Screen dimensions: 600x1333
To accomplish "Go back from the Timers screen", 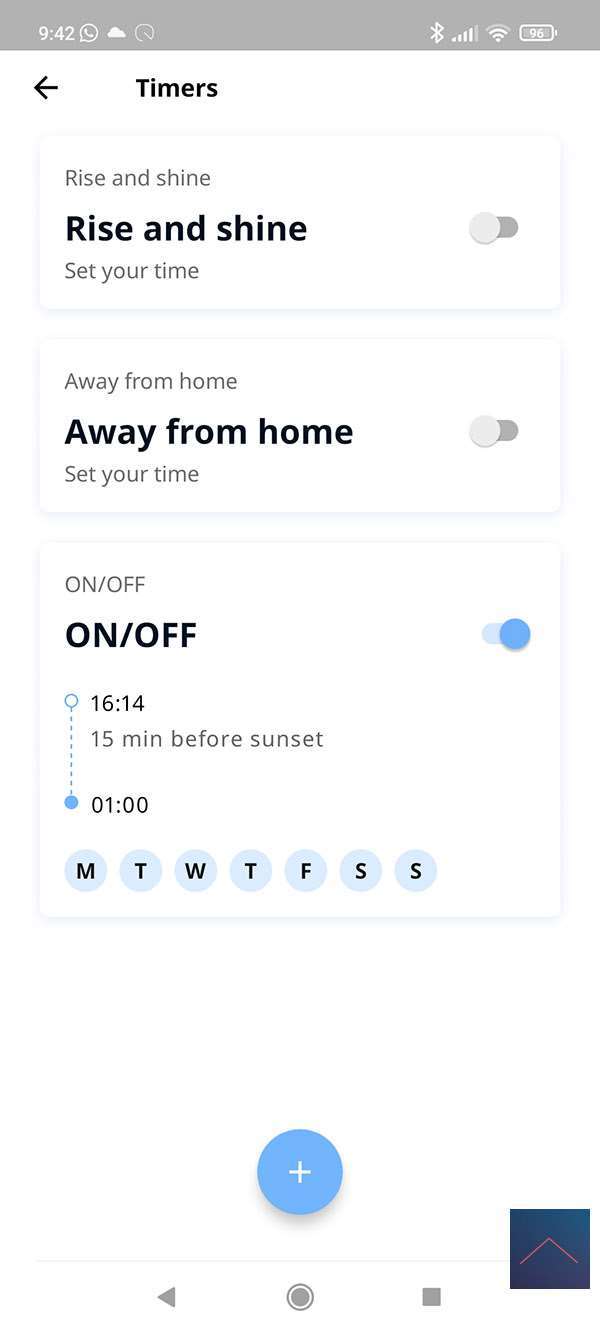I will click(46, 88).
